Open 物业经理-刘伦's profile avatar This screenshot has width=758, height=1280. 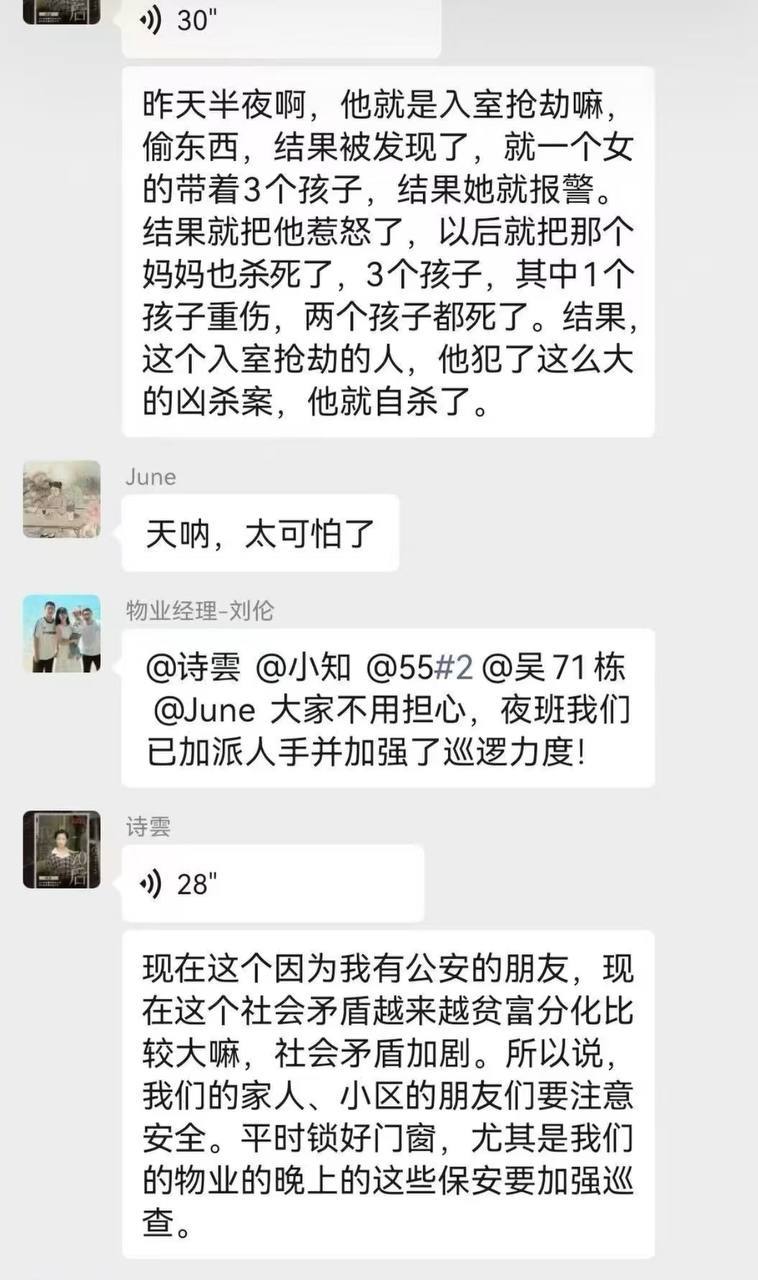62,633
